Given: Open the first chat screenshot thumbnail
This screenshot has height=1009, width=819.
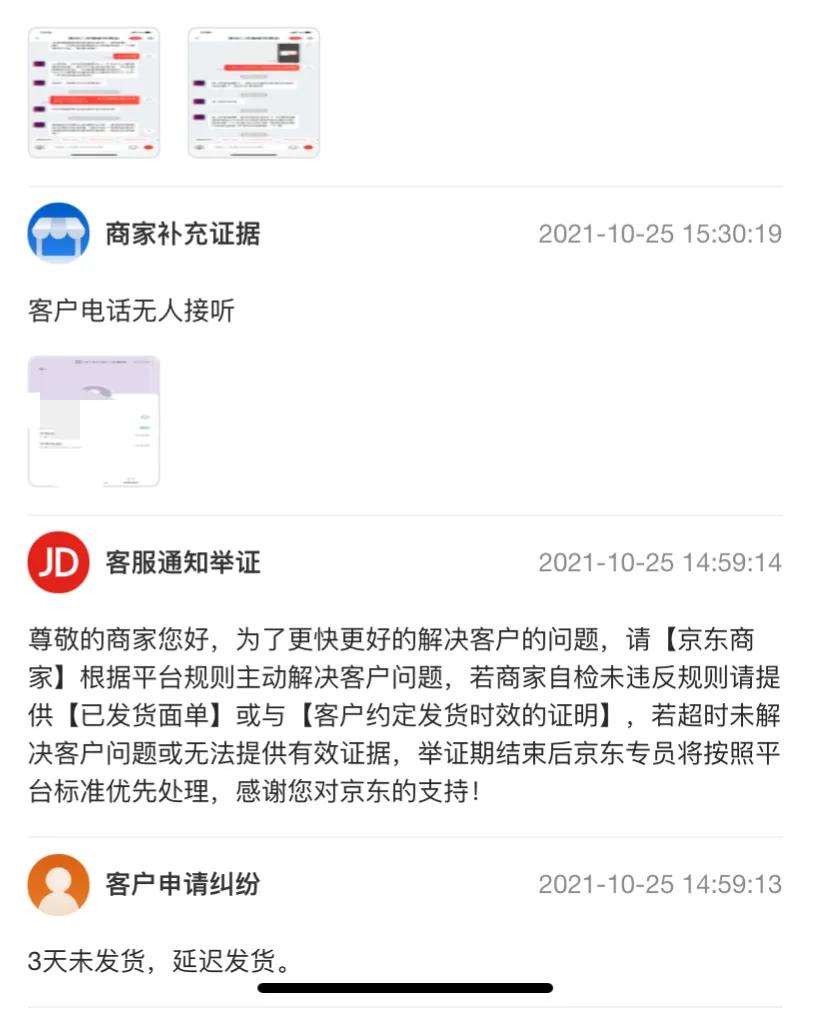Looking at the screenshot, I should [x=94, y=90].
